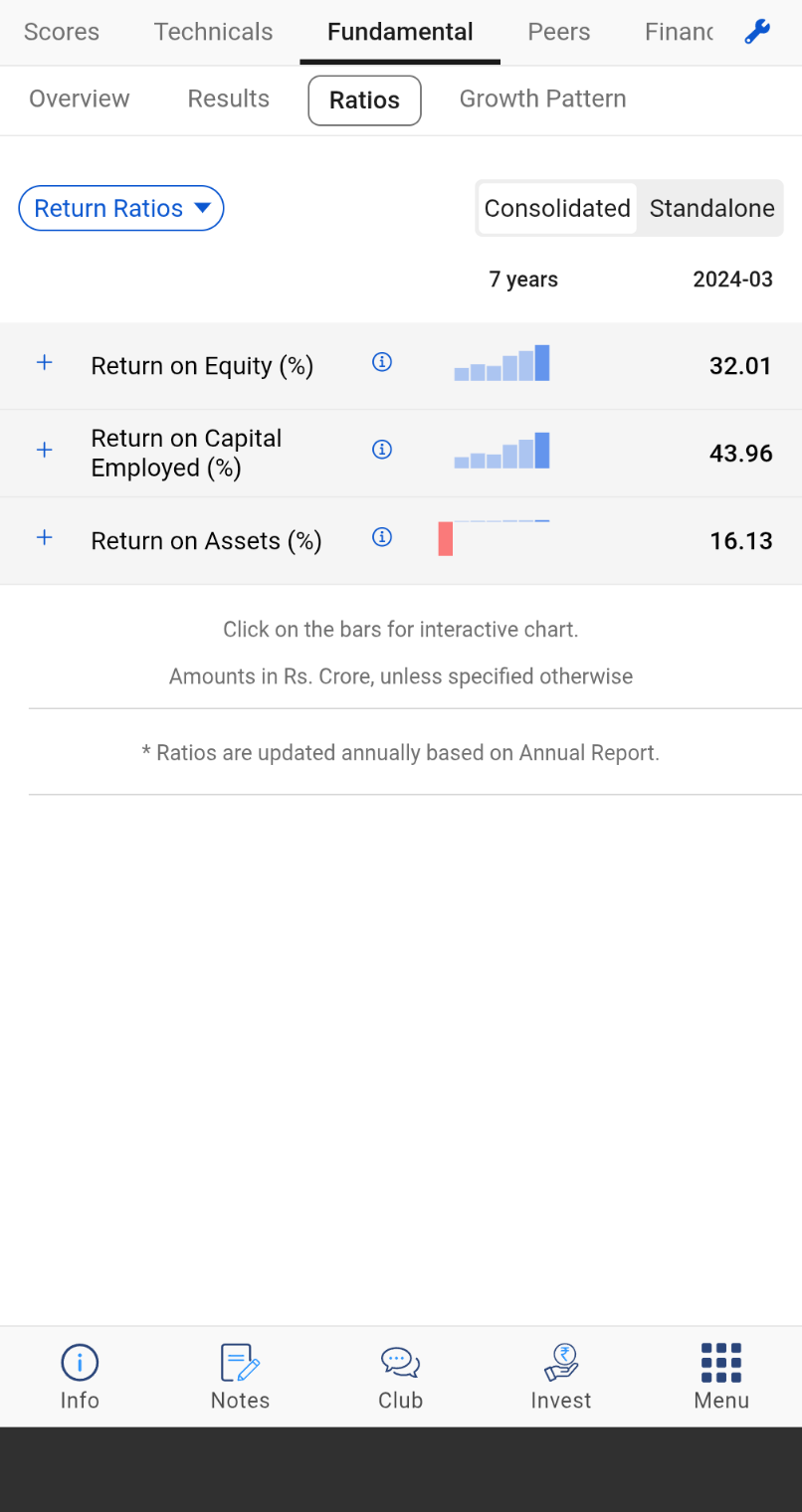Switch to the Scores tab

coord(62,32)
